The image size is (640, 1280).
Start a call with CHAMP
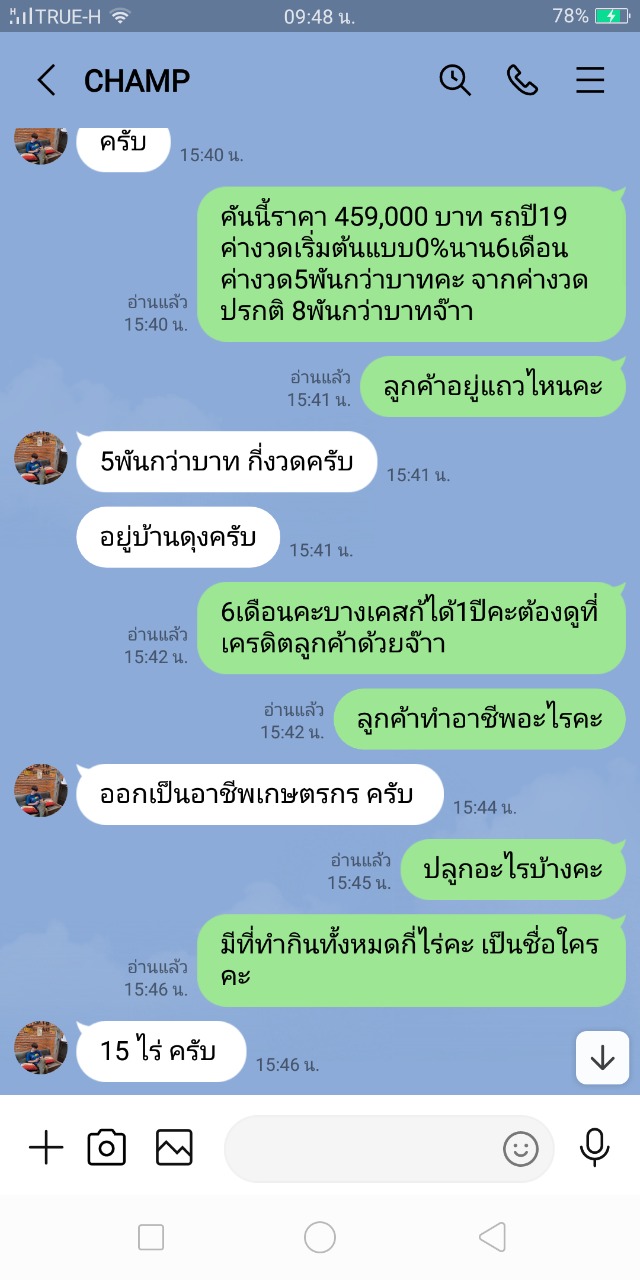coord(522,80)
